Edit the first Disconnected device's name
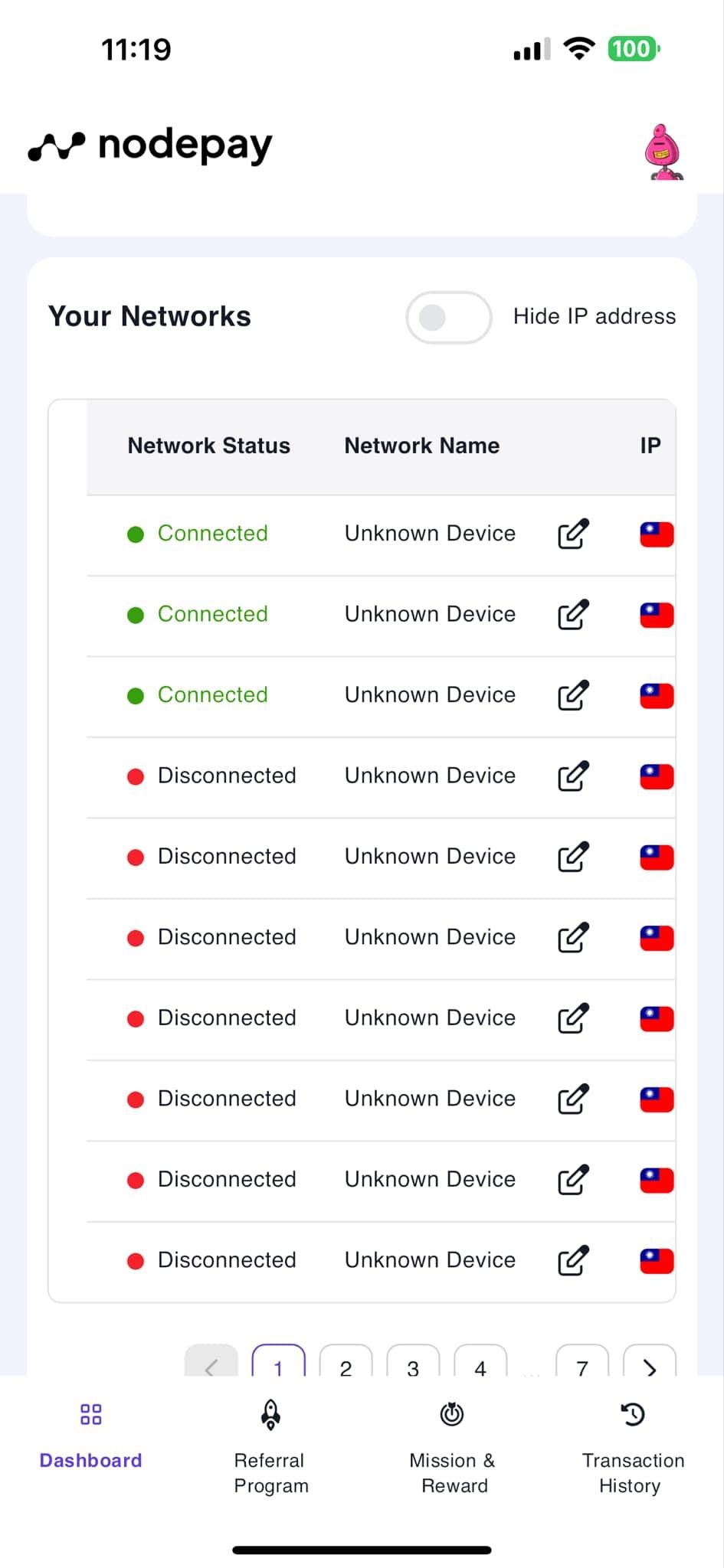This screenshot has width=724, height=1568. (x=573, y=776)
